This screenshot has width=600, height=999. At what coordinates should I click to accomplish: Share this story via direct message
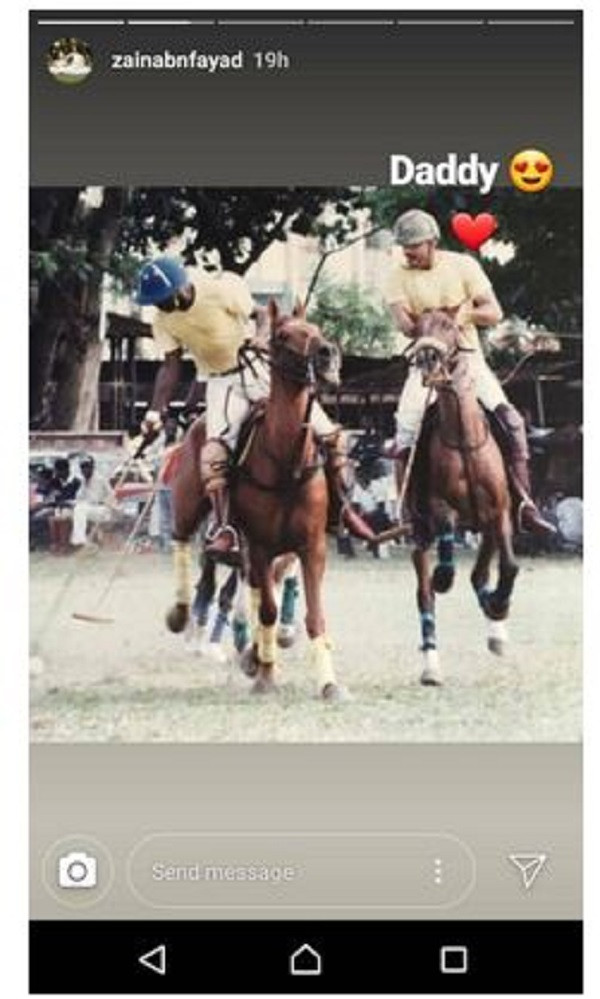pos(527,871)
